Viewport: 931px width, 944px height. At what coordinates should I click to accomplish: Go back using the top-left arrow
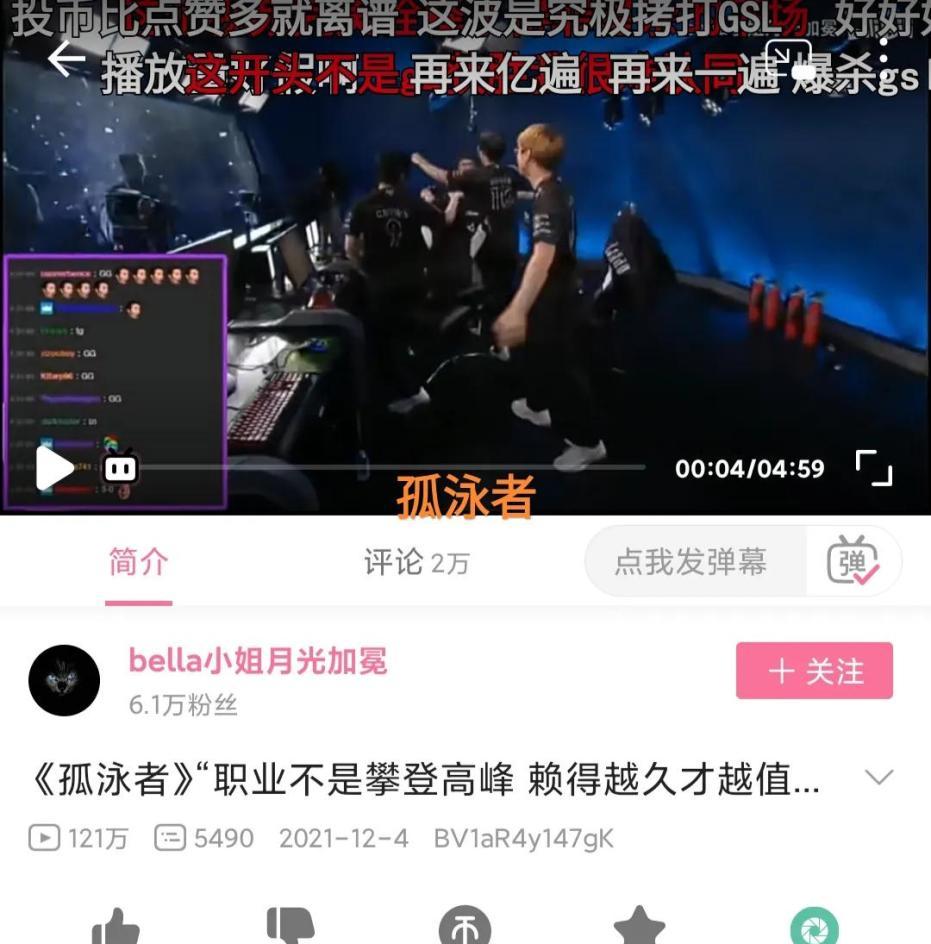67,61
